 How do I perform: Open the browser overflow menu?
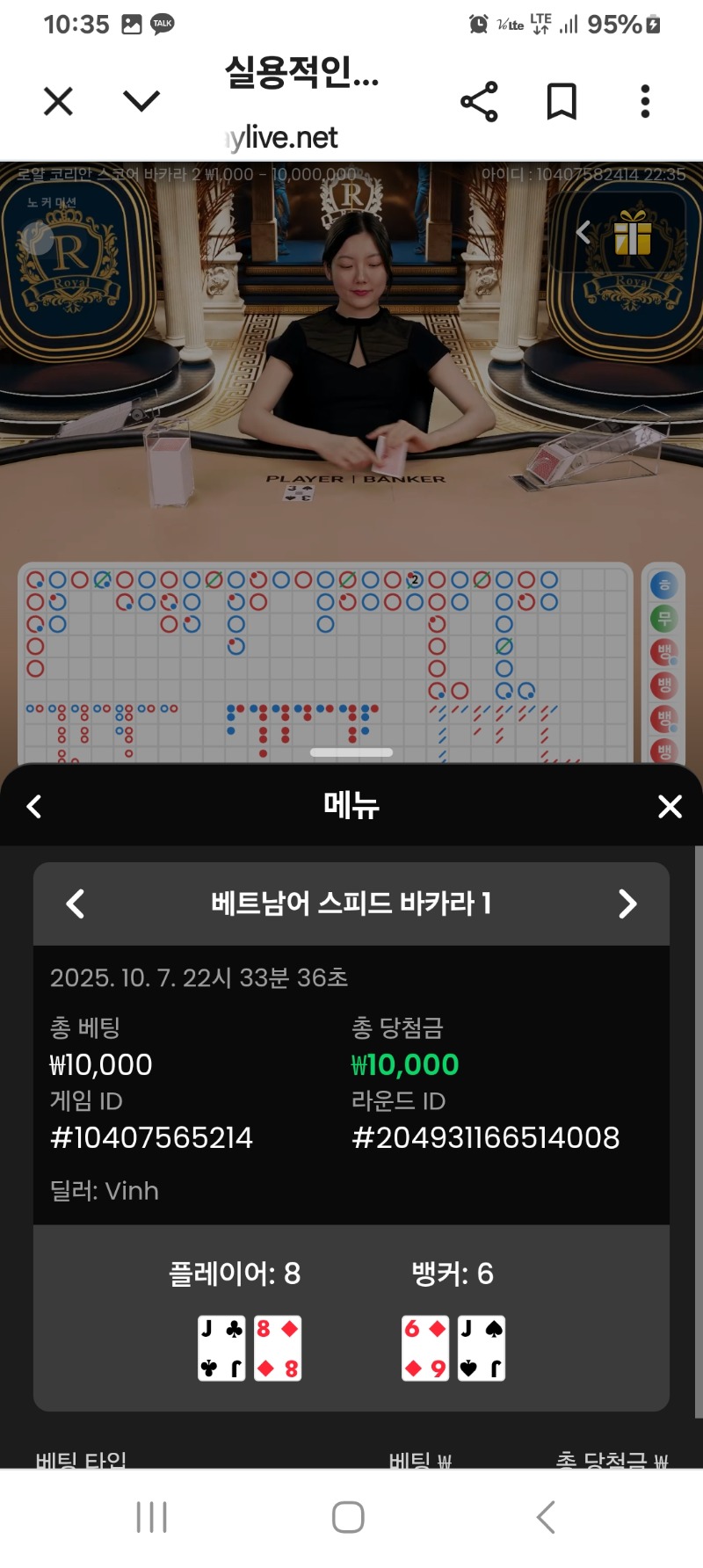645,102
